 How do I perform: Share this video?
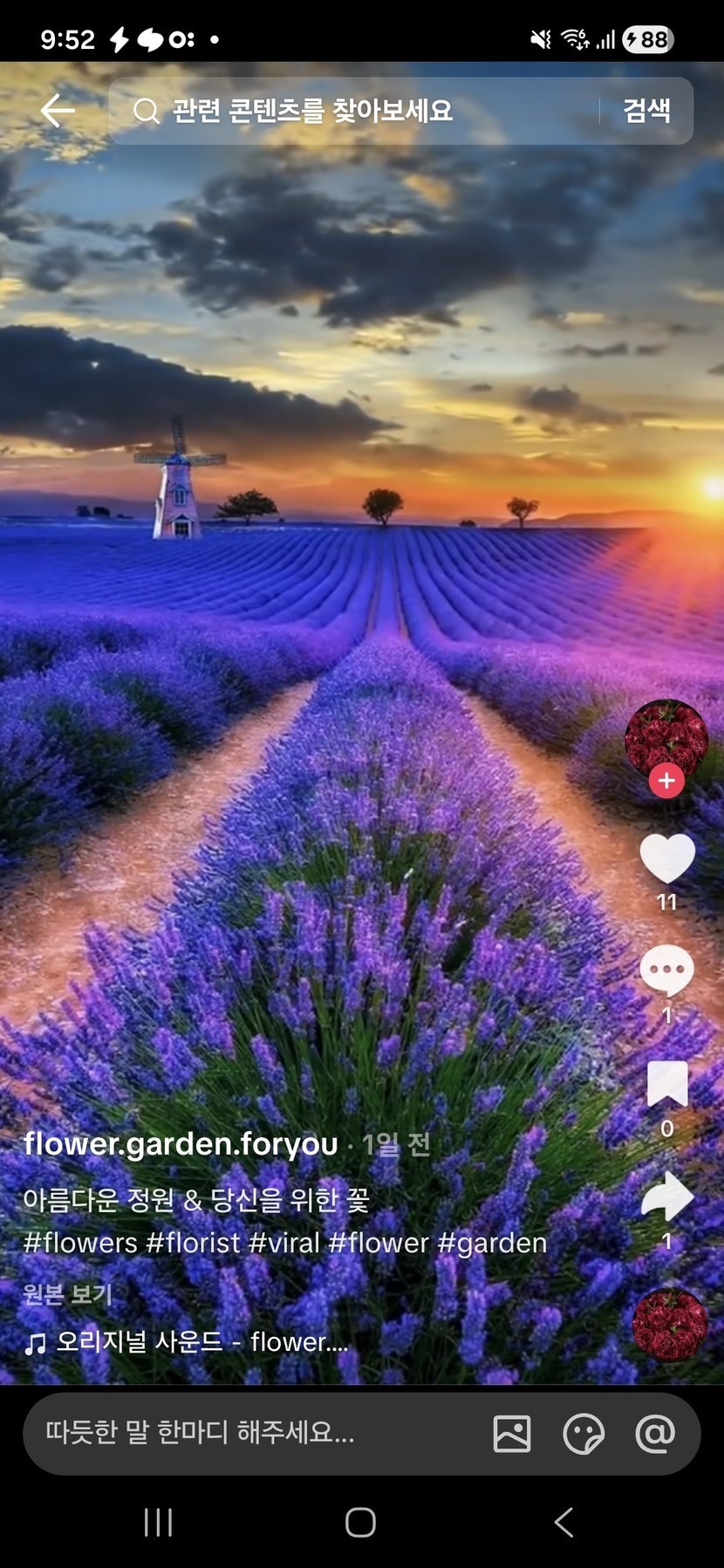click(x=667, y=1196)
